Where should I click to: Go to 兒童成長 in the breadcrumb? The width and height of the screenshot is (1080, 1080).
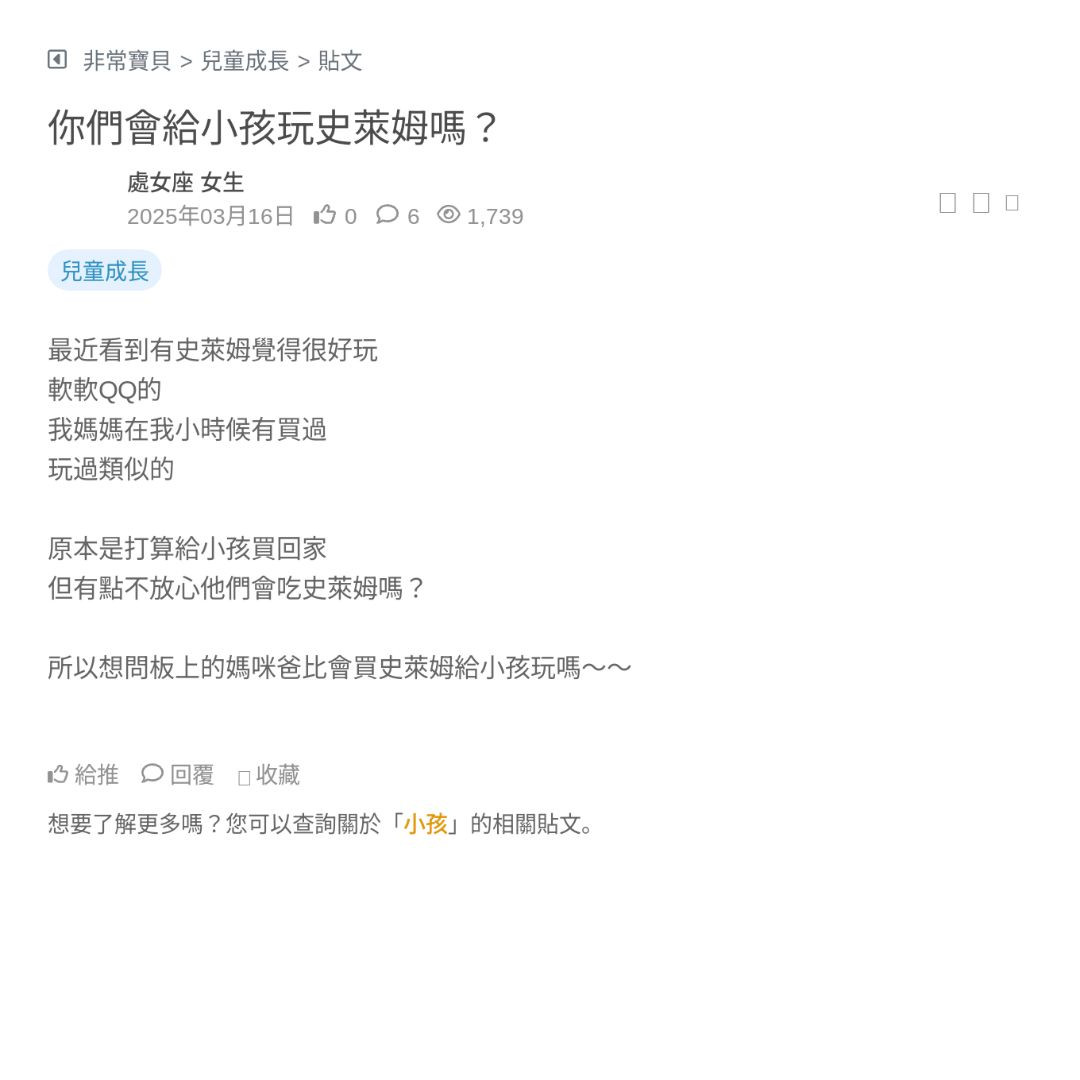(x=244, y=61)
